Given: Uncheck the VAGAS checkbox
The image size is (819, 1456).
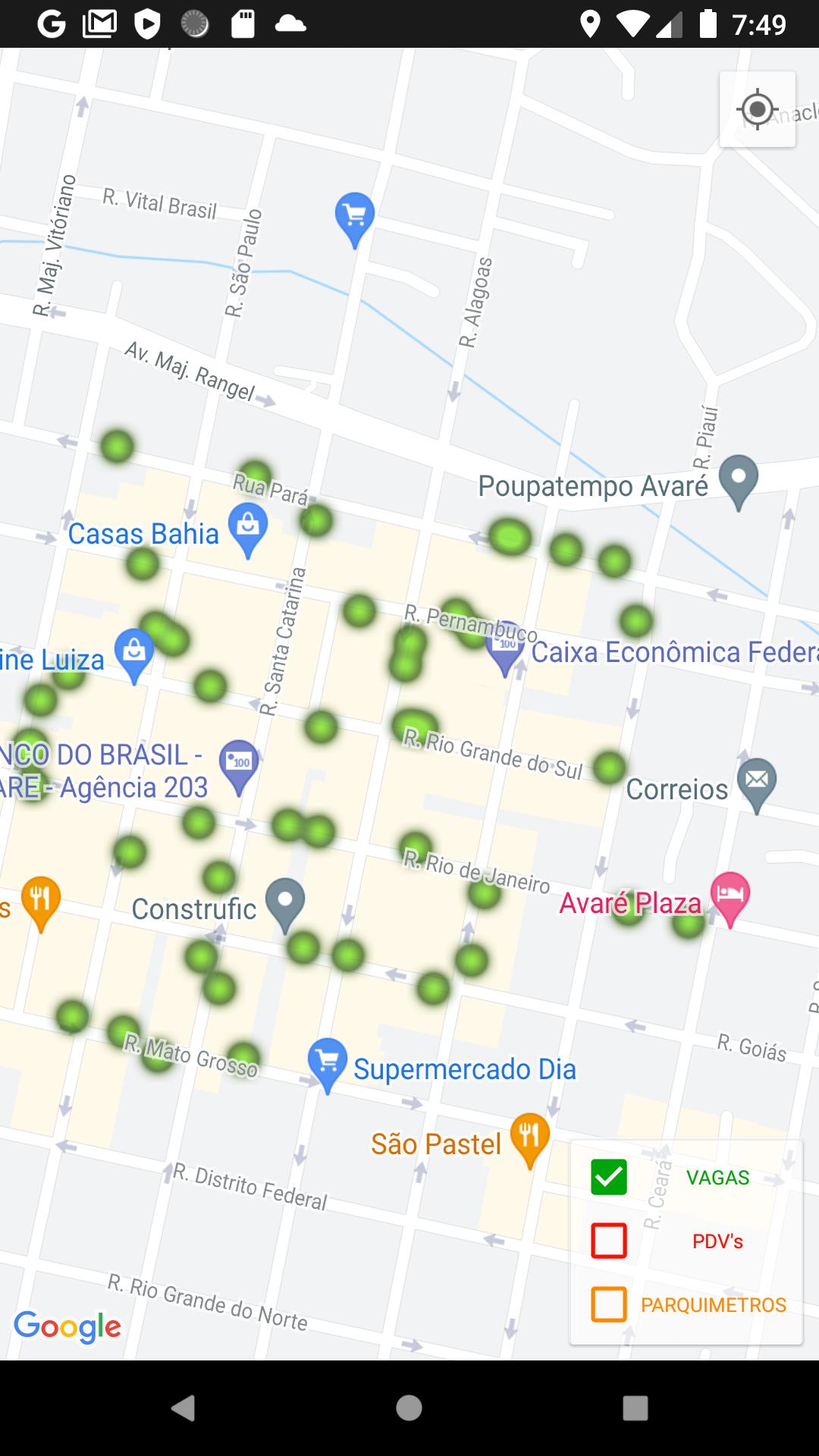Looking at the screenshot, I should point(609,1177).
